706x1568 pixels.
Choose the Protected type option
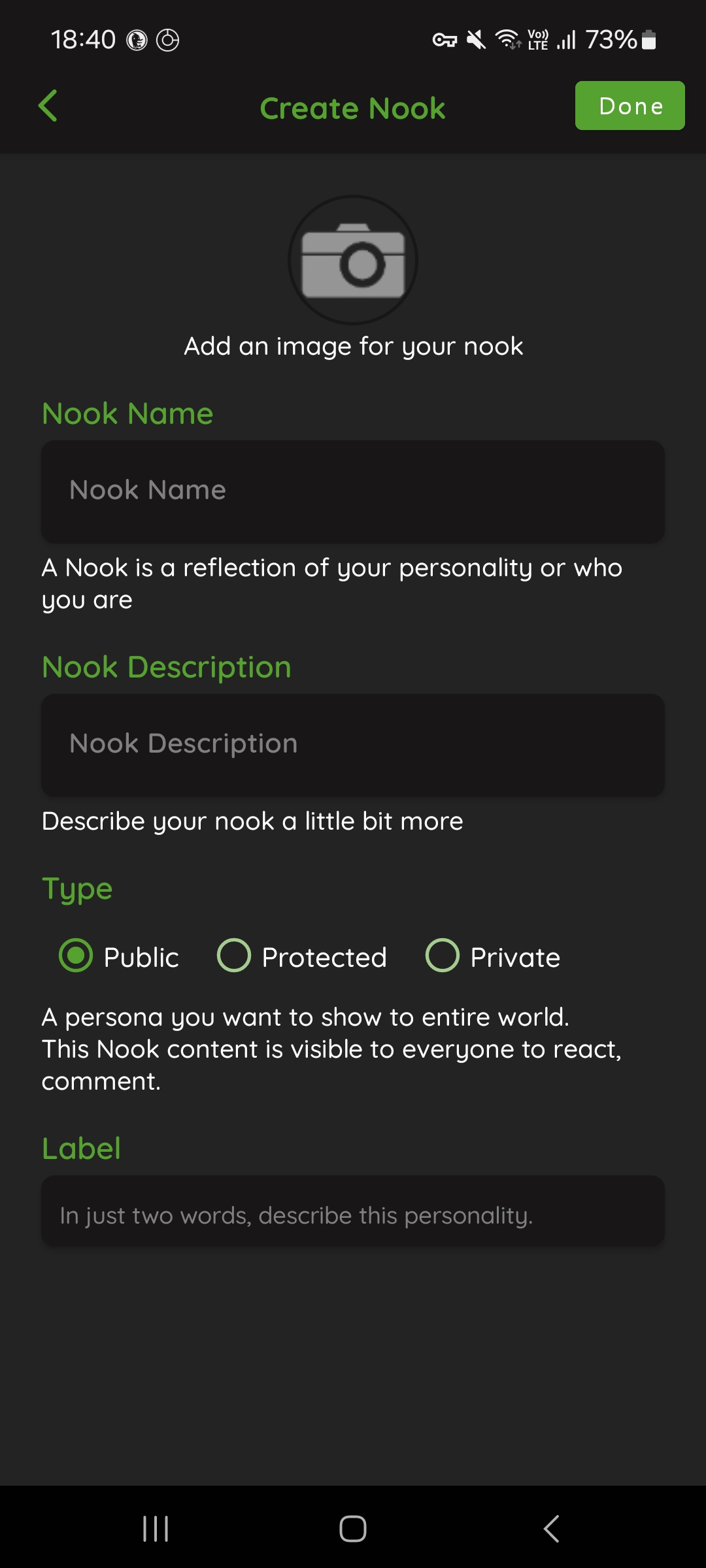[x=234, y=956]
